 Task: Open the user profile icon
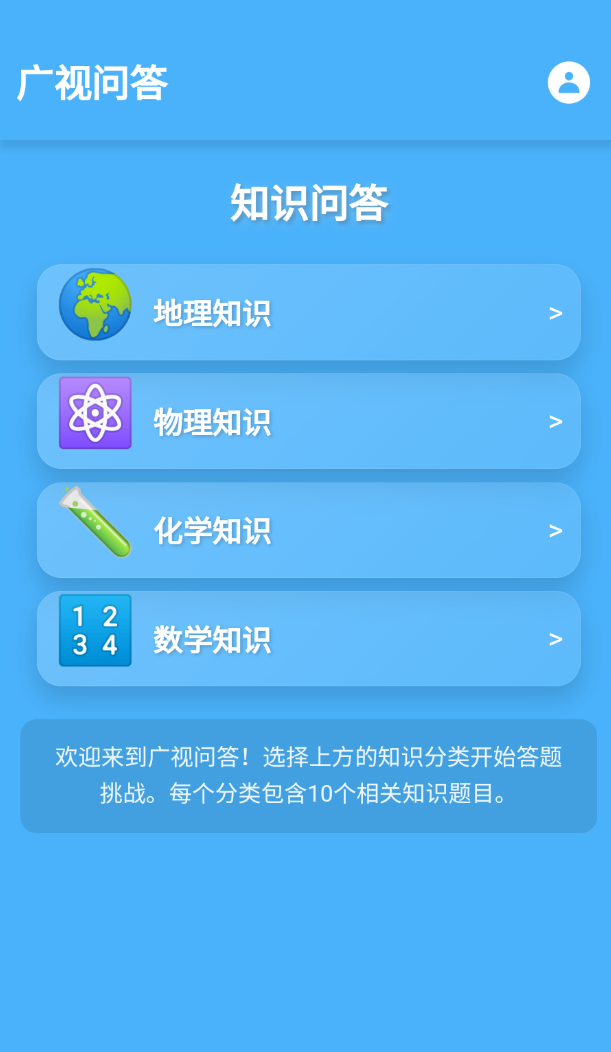[x=568, y=82]
